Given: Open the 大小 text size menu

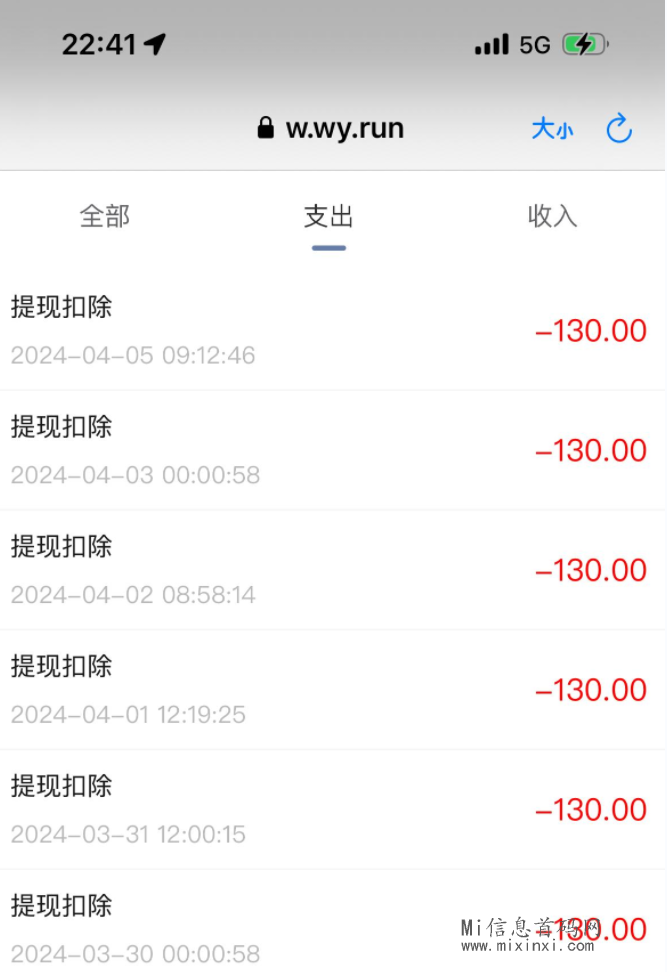Looking at the screenshot, I should coord(552,129).
